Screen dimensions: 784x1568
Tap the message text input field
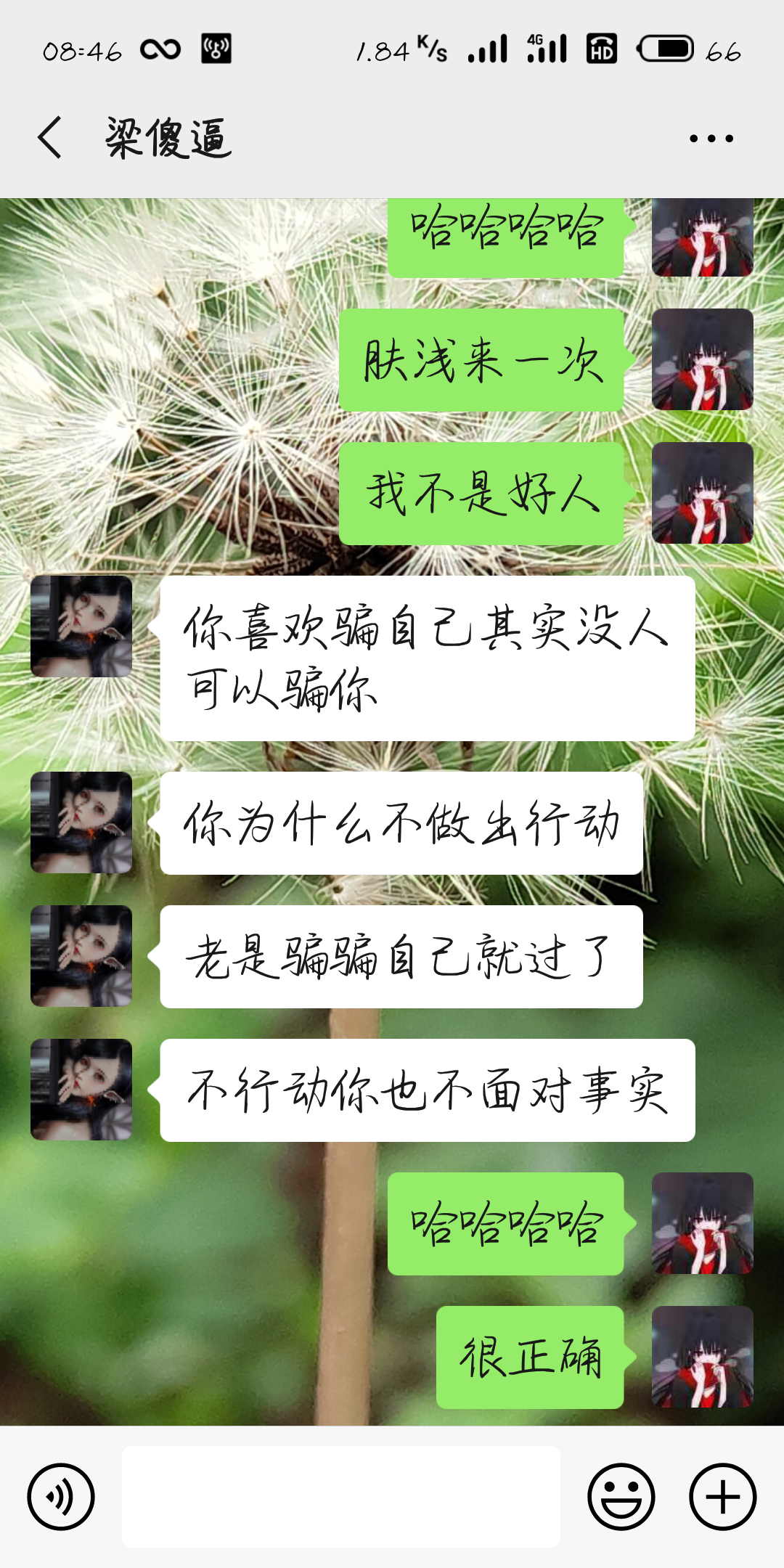(341, 1496)
